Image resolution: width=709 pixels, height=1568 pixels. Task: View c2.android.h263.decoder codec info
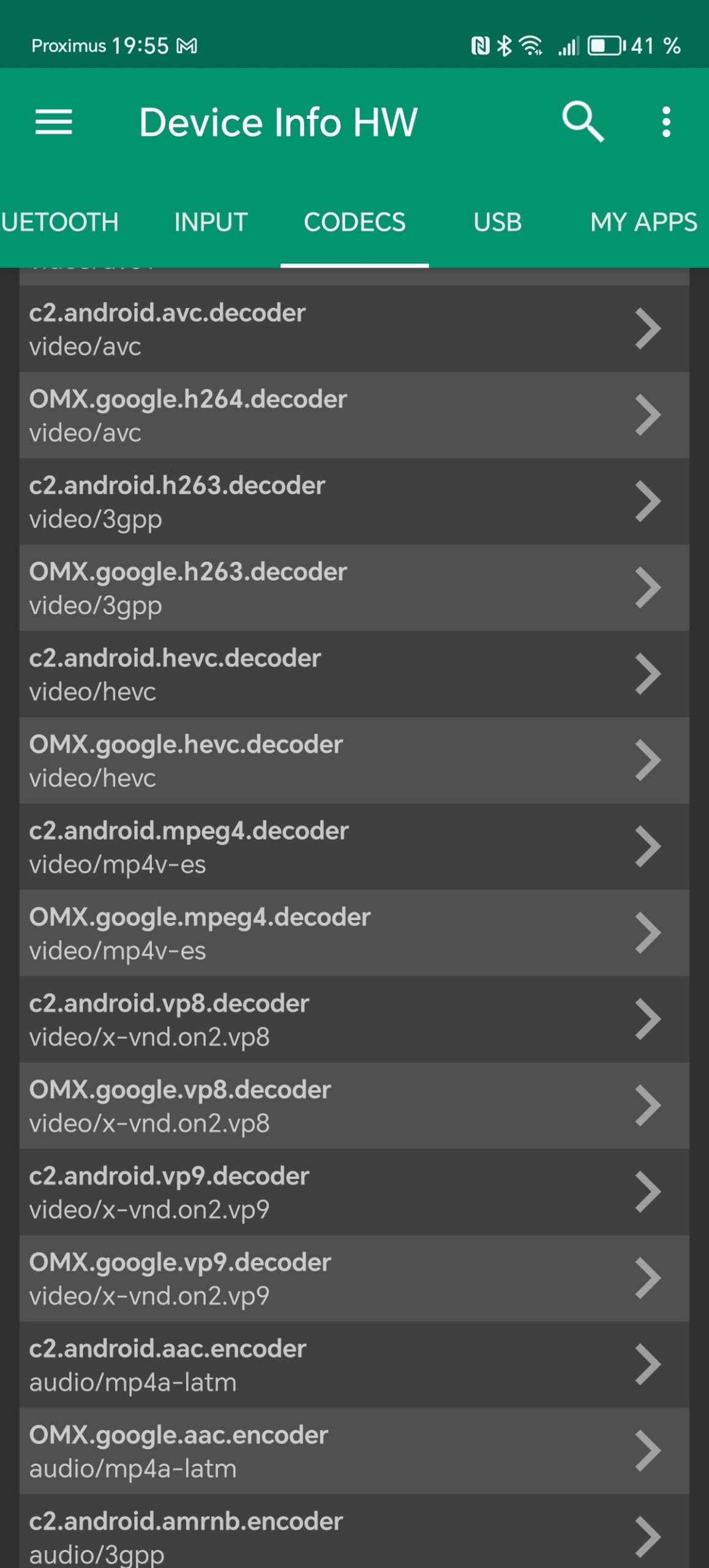[x=354, y=502]
